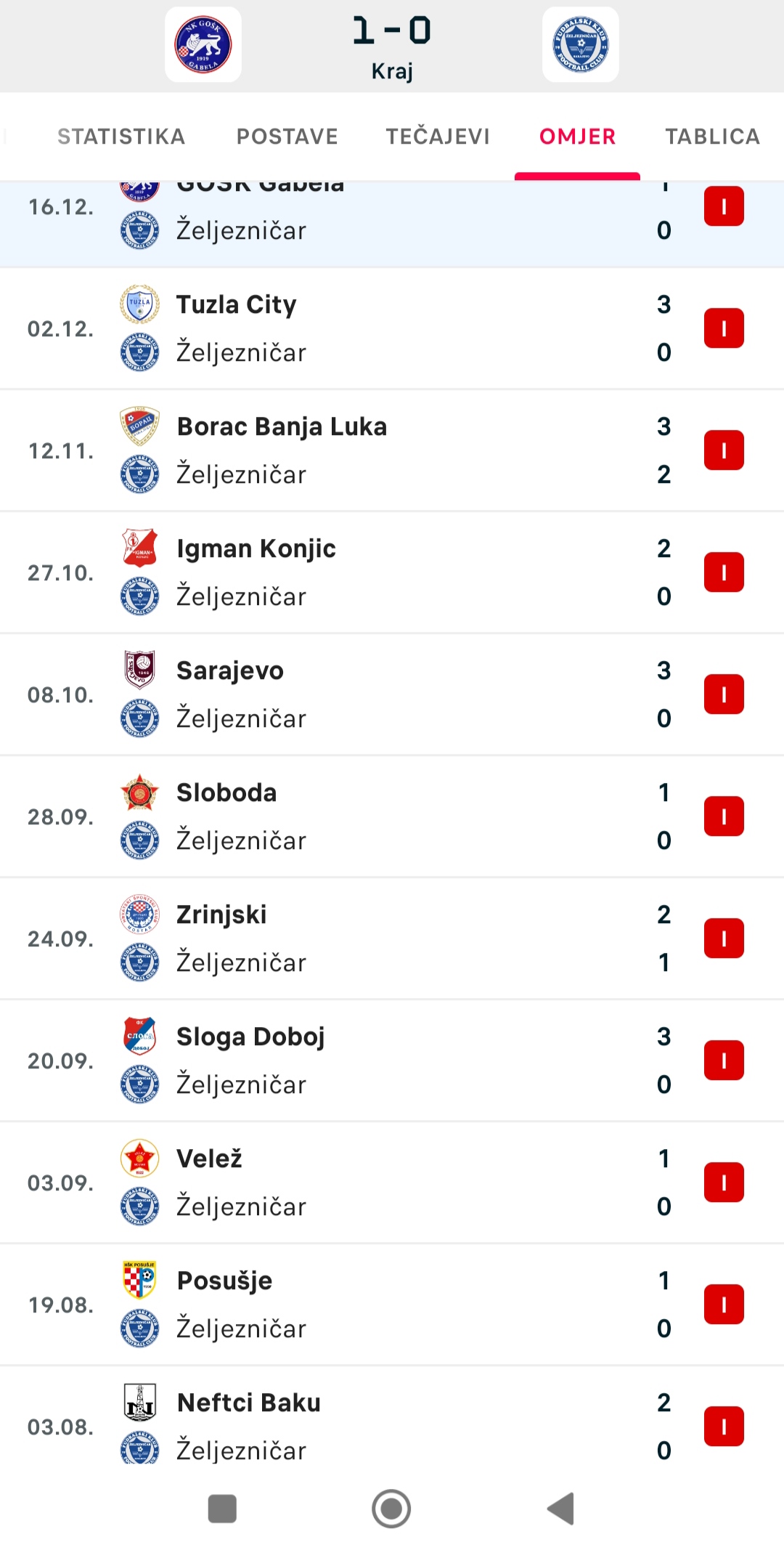Open the Tuzla City vs Željezničar match

[392, 329]
